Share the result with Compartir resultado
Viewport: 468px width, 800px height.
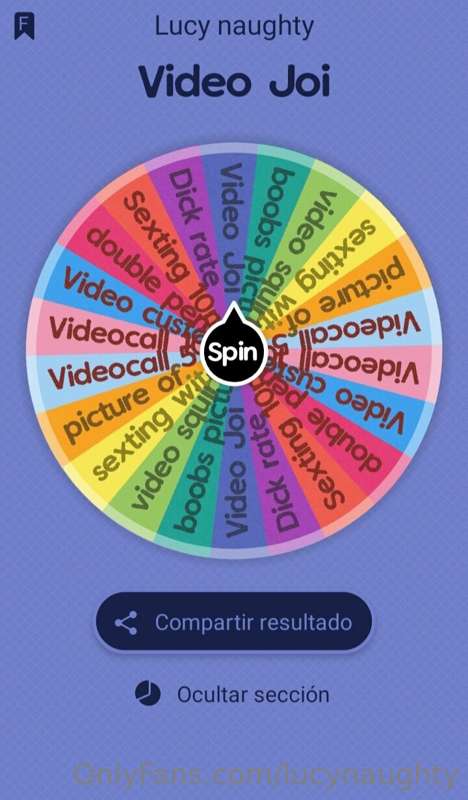(x=234, y=622)
